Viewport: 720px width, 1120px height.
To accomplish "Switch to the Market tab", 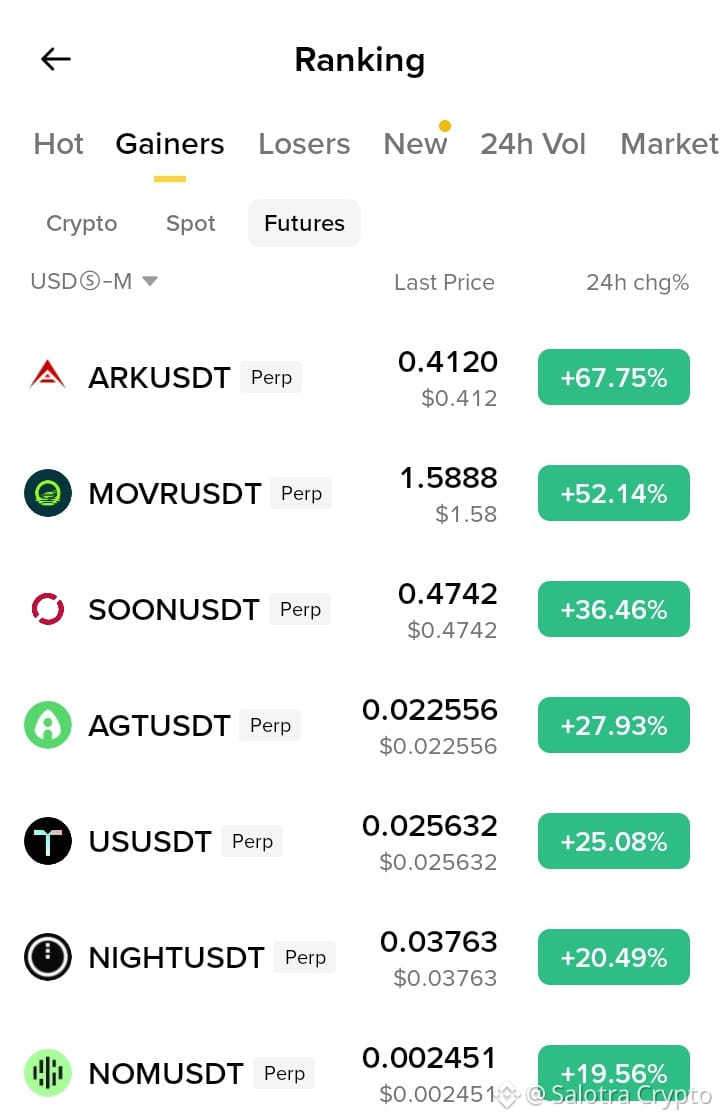I will 669,144.
